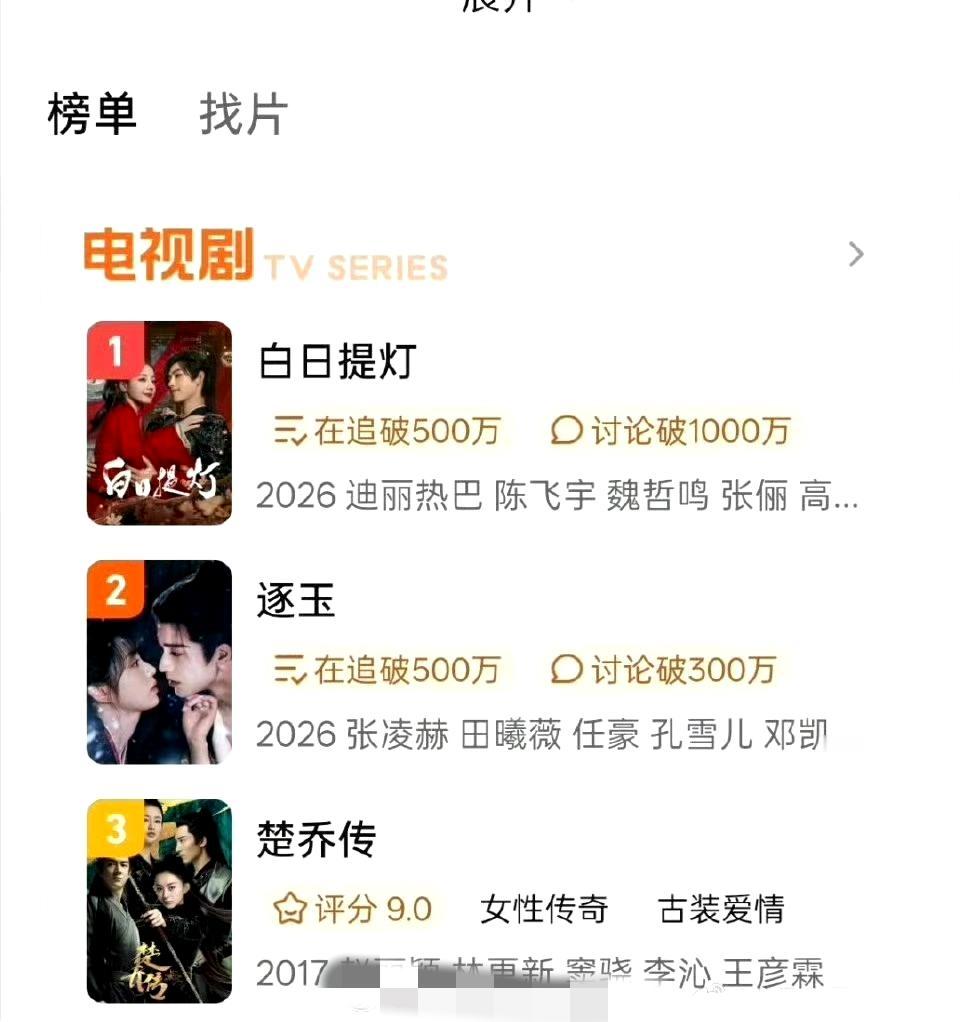This screenshot has width=960, height=1022.
Task: Open the 逐玉 drama entry
Action: tap(296, 600)
